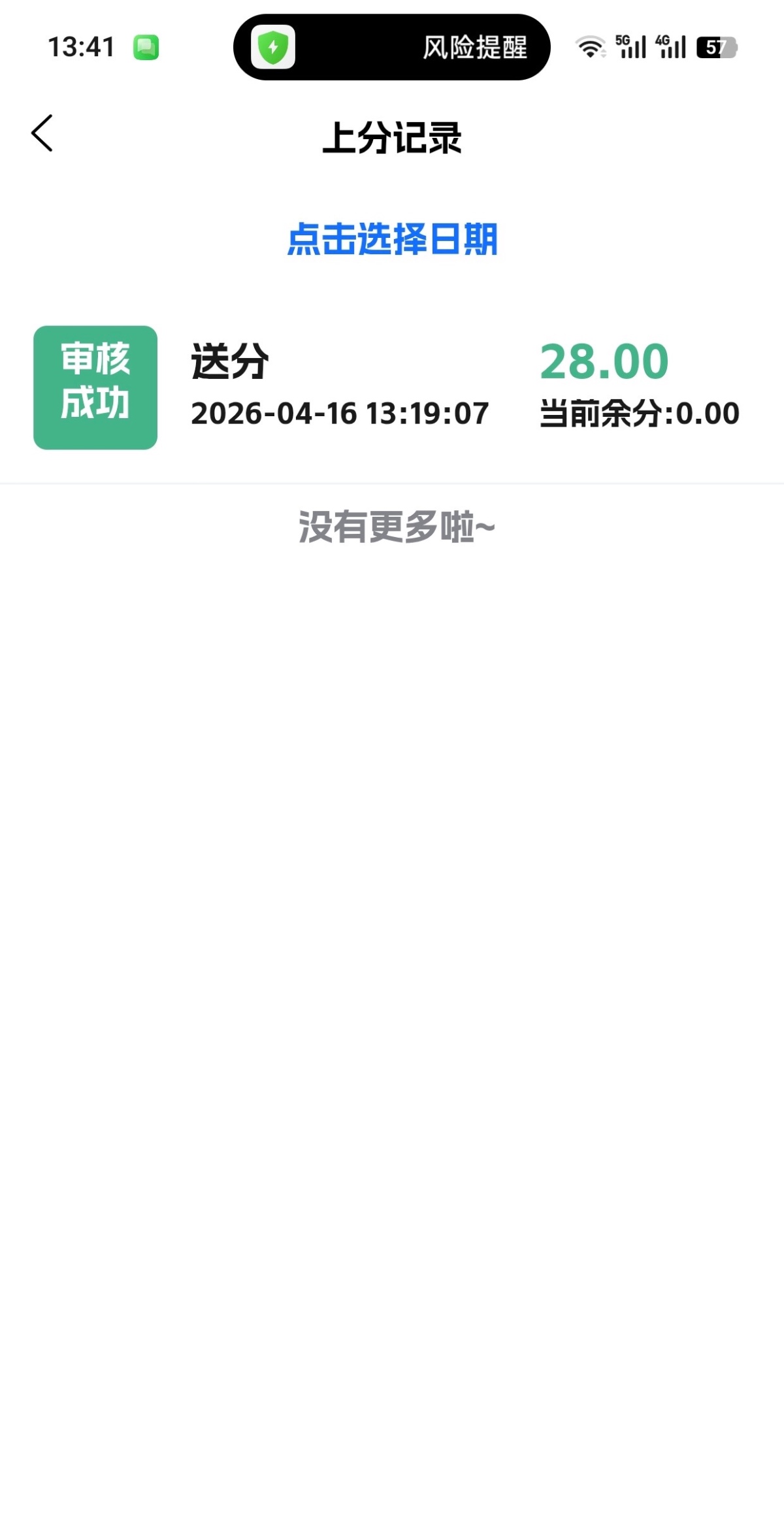Open the 风险提醒 status pill
The height and width of the screenshot is (1525, 784).
click(x=392, y=47)
